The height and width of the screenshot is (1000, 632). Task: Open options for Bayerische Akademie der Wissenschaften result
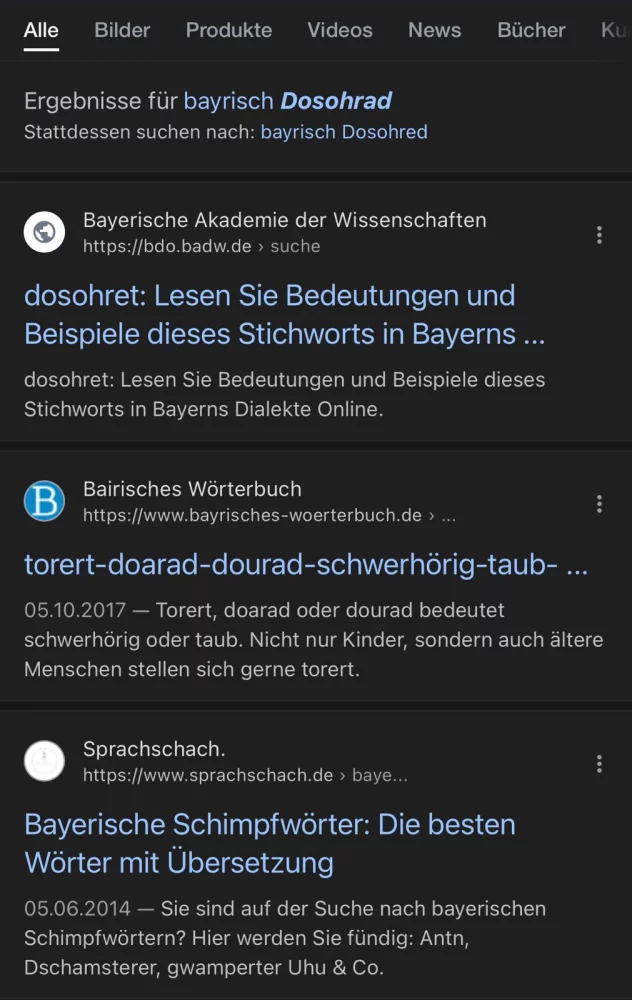click(599, 235)
